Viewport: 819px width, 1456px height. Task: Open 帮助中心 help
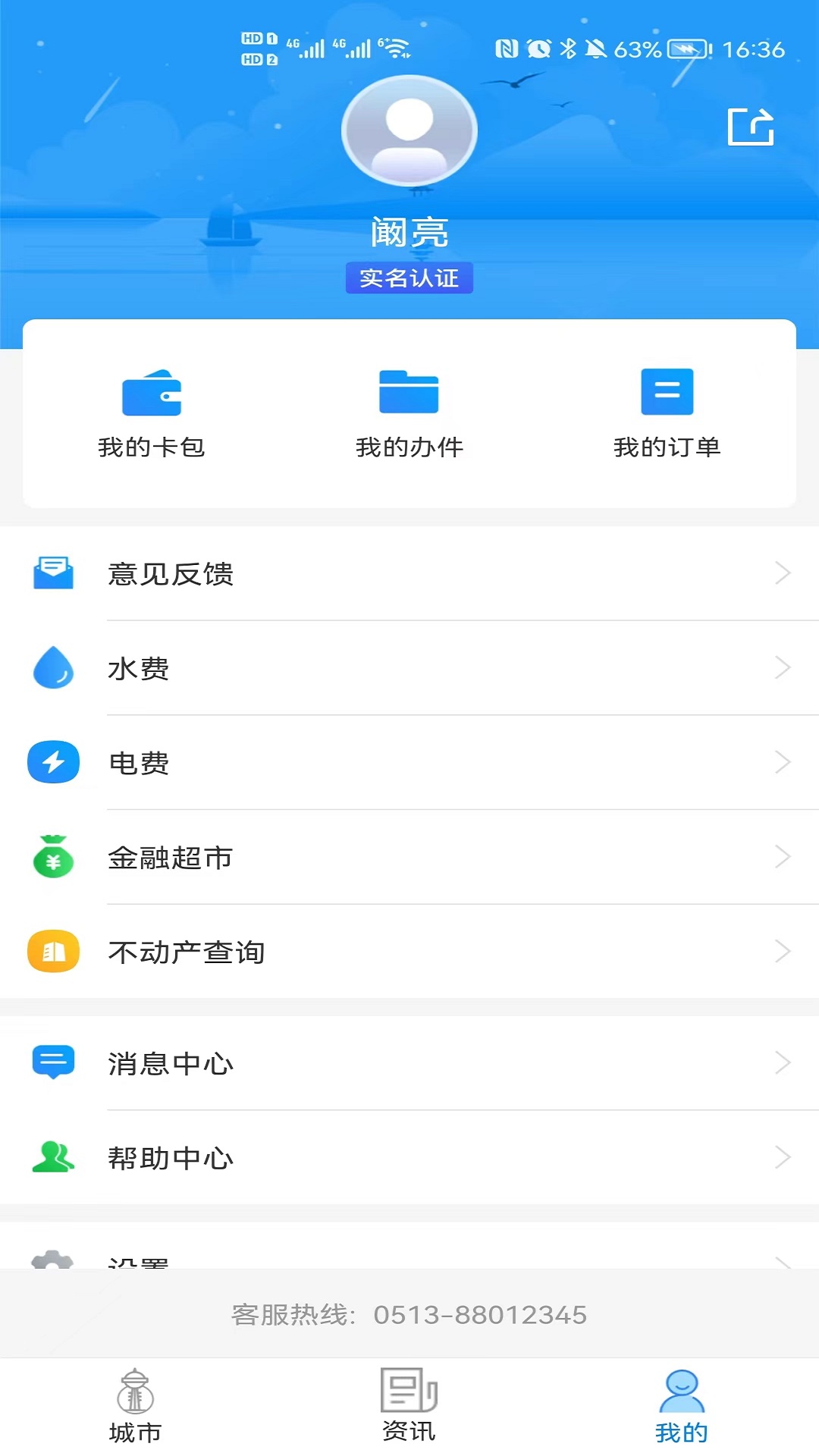click(409, 1158)
